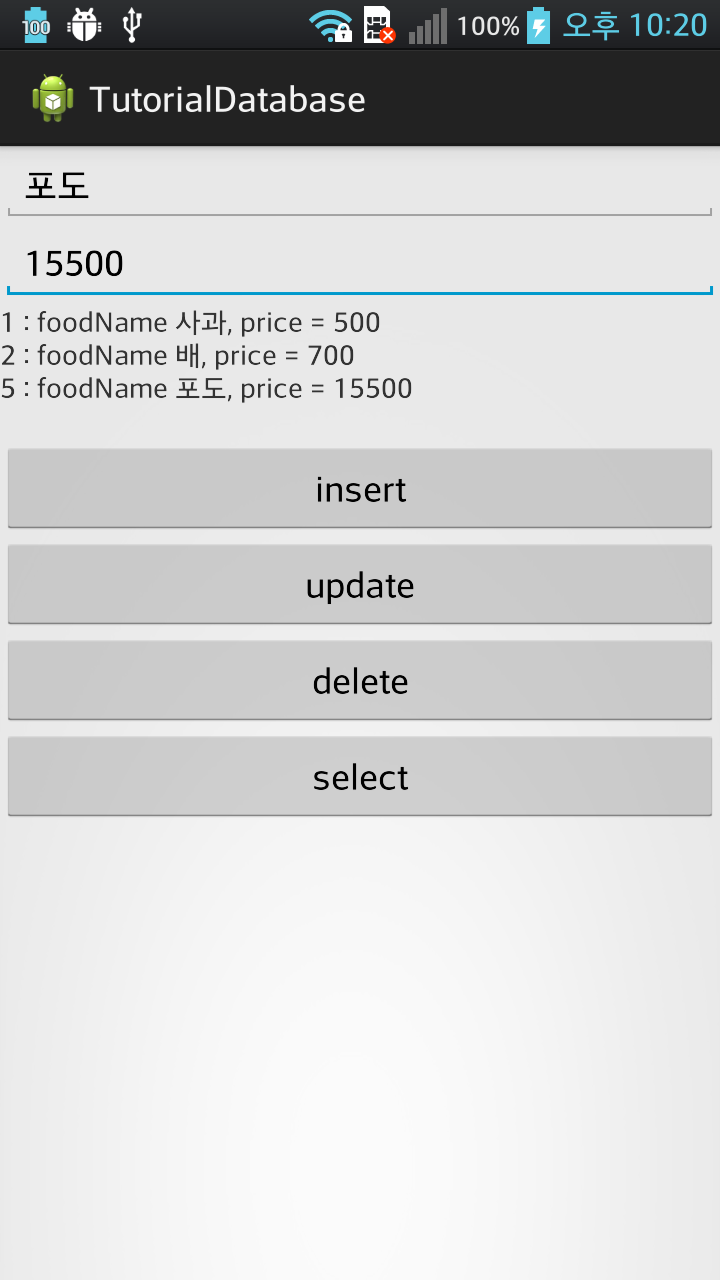Screen dimensions: 720x1280
Task: Query records with the select button
Action: pyautogui.click(x=360, y=777)
